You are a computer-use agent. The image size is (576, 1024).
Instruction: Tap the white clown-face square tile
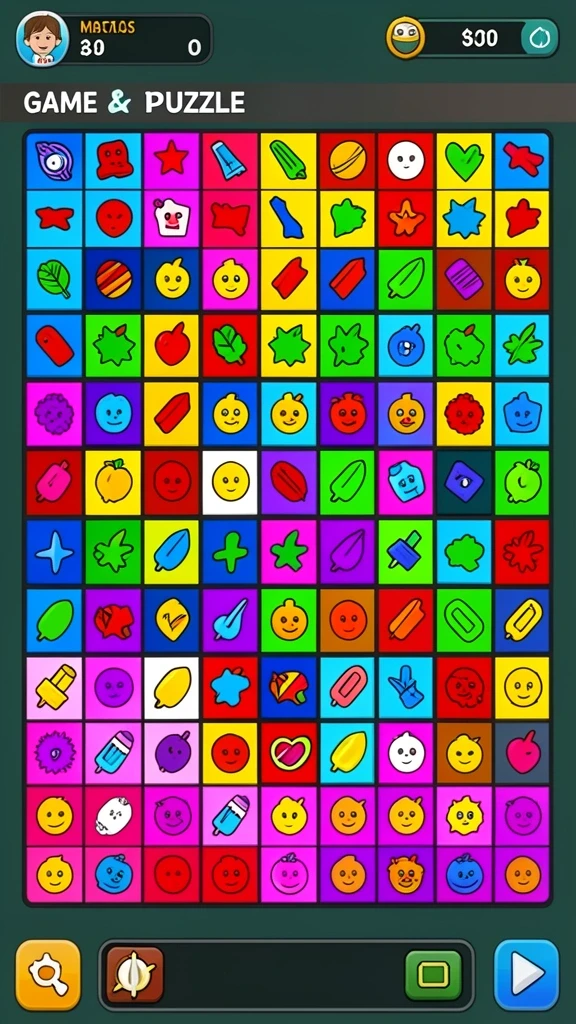point(172,219)
